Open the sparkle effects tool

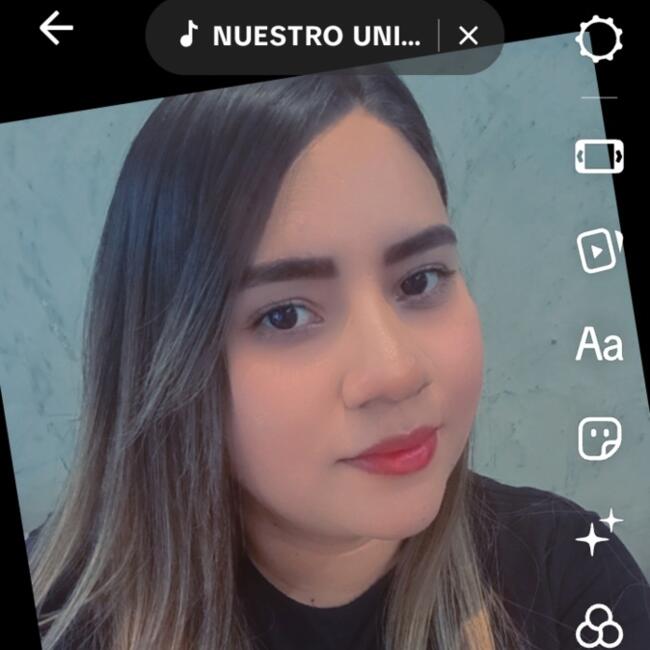(599, 533)
